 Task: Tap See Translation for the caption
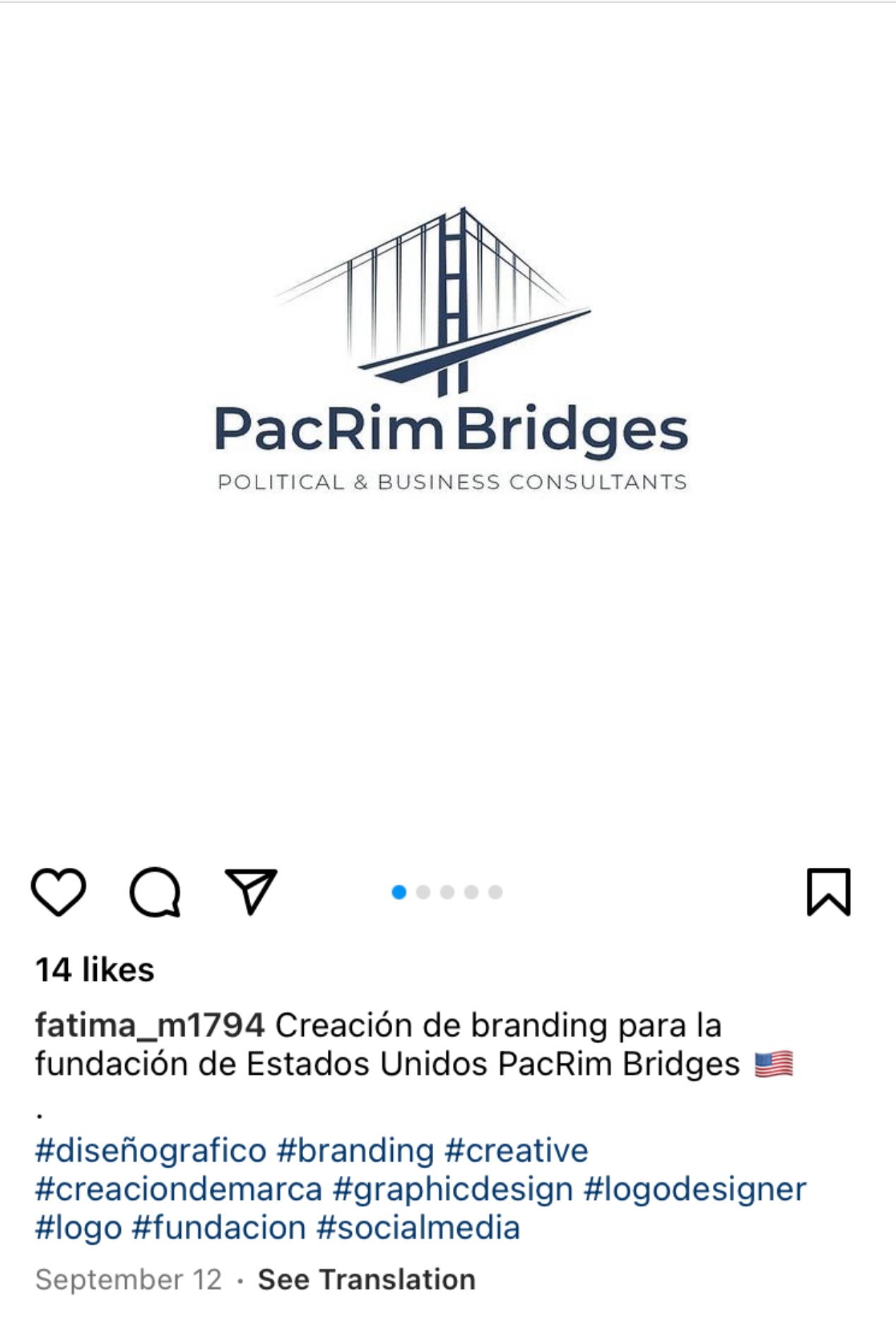coord(366,1280)
